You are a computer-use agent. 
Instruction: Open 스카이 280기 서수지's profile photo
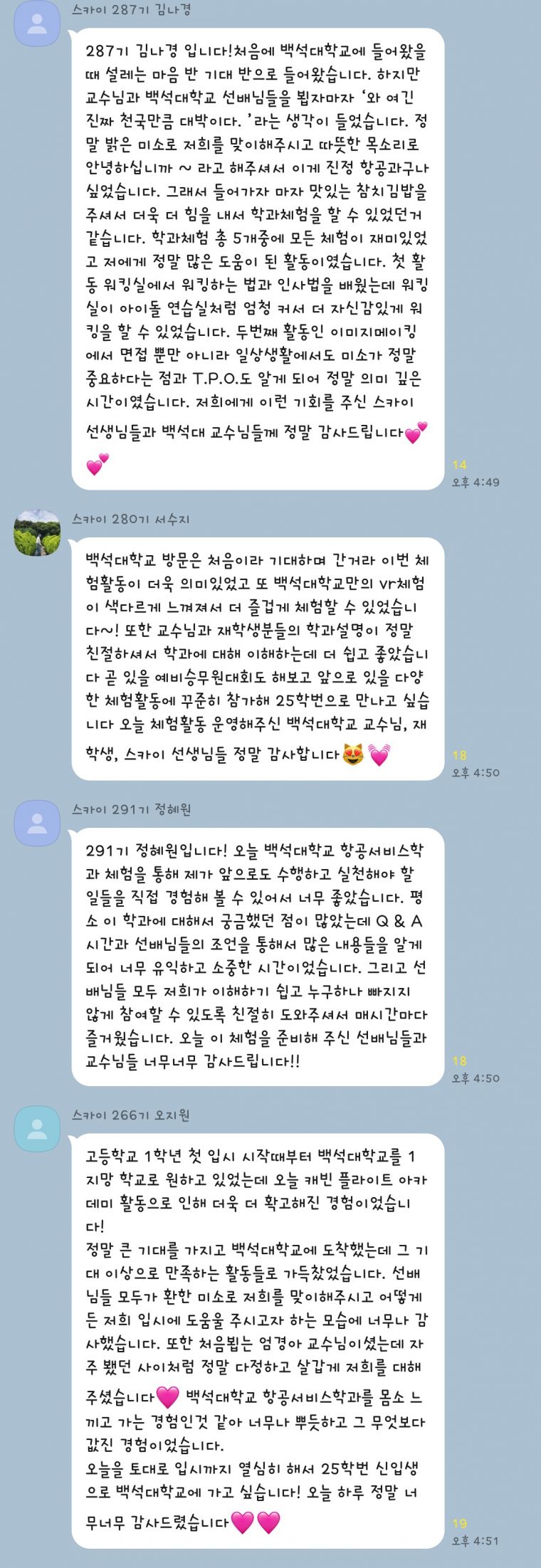coord(37,532)
